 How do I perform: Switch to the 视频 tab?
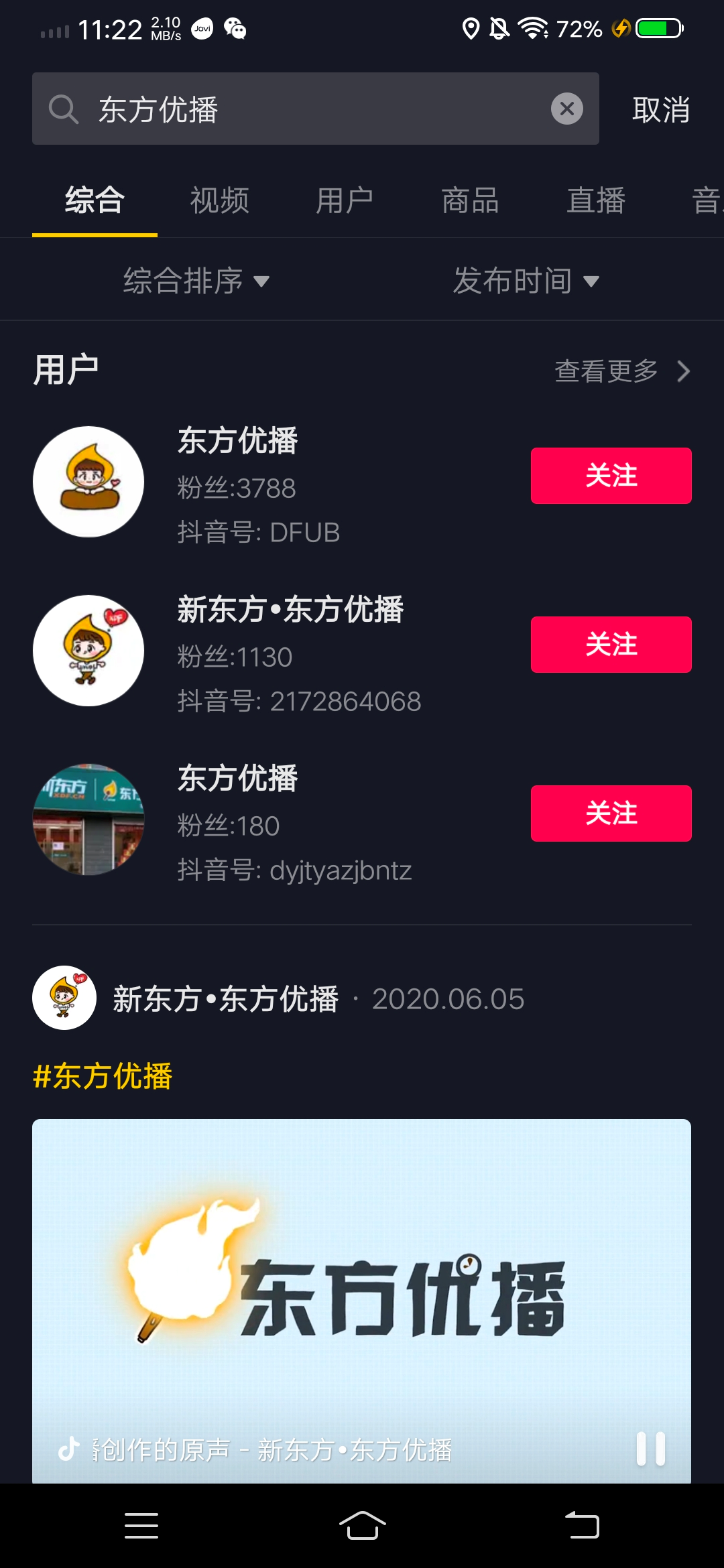(x=221, y=200)
